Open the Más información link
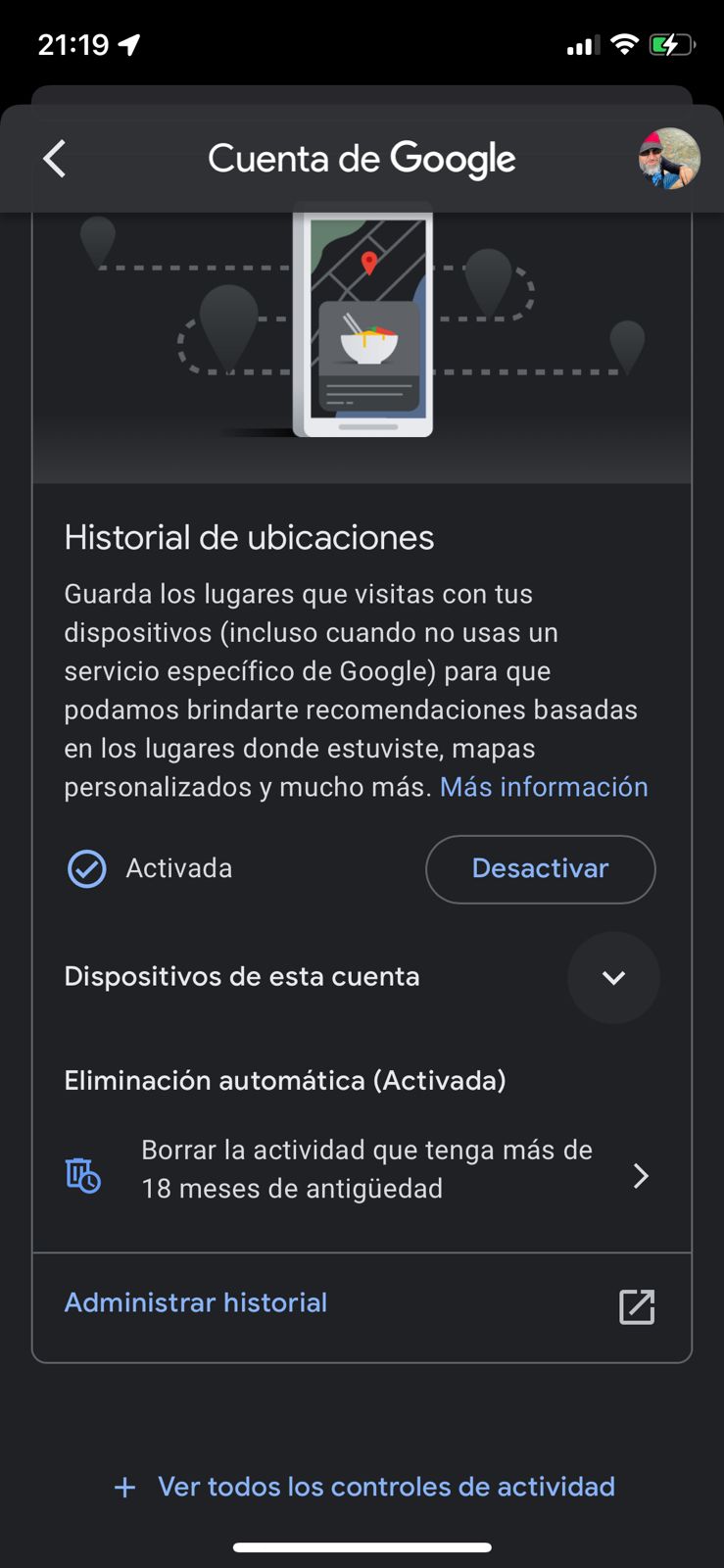 (544, 787)
